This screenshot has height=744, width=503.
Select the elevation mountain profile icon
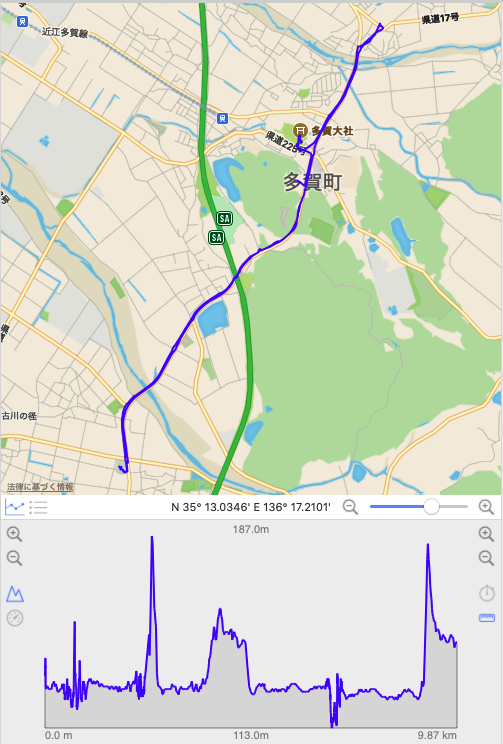point(15,594)
